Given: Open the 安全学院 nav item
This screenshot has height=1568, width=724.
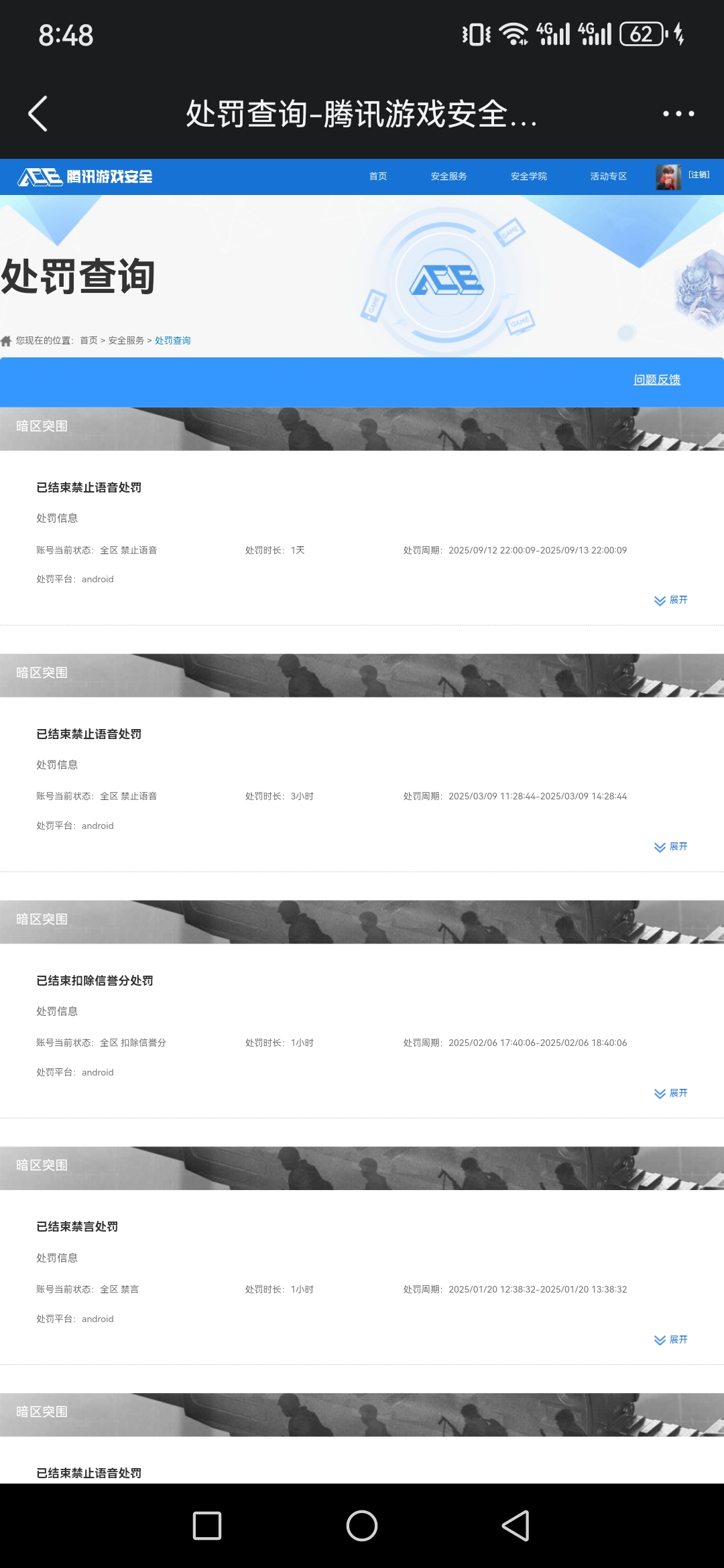Looking at the screenshot, I should point(528,176).
